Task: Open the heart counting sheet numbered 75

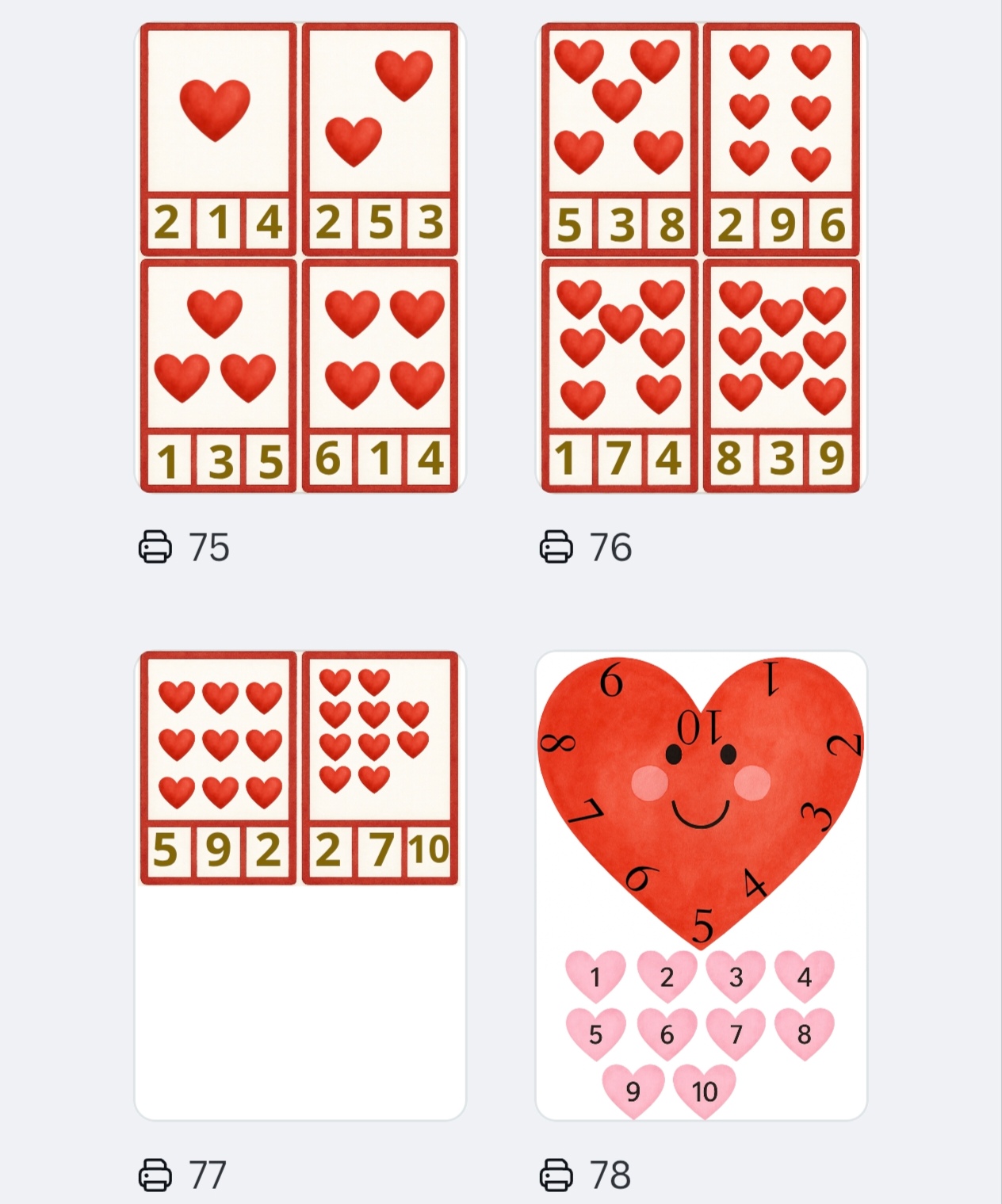Action: [x=300, y=258]
